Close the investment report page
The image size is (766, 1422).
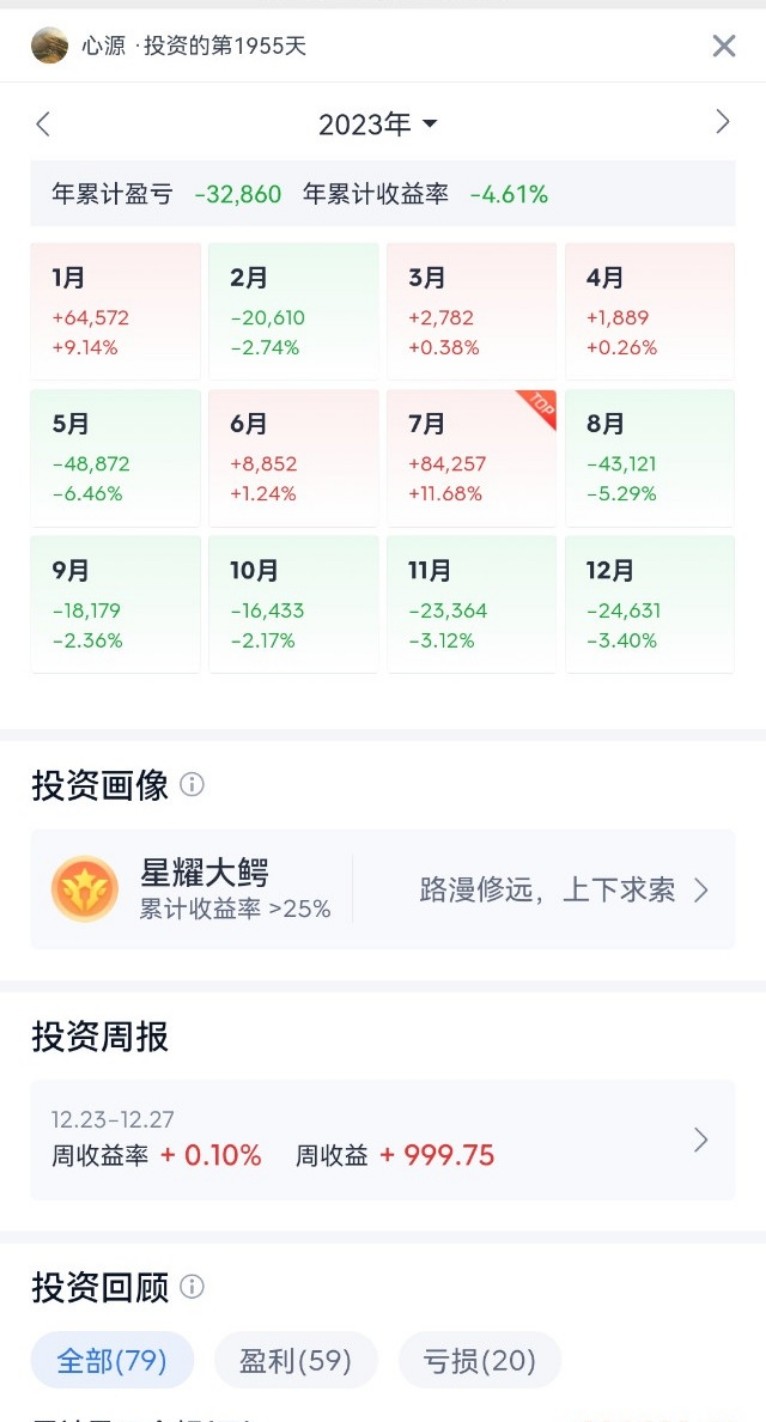click(723, 46)
